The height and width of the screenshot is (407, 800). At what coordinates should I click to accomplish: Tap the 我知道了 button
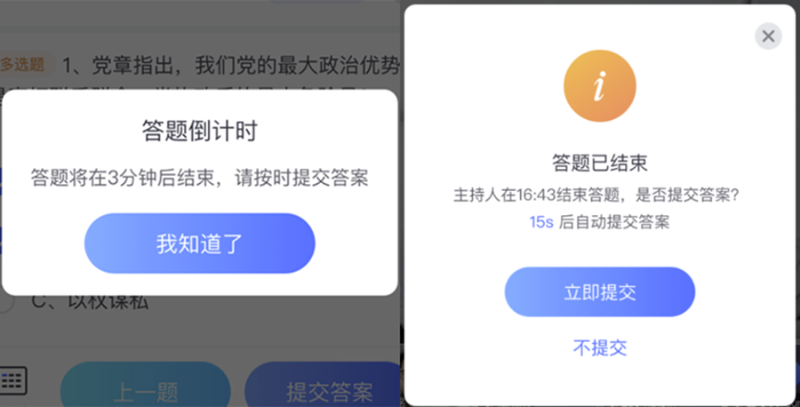tap(199, 243)
